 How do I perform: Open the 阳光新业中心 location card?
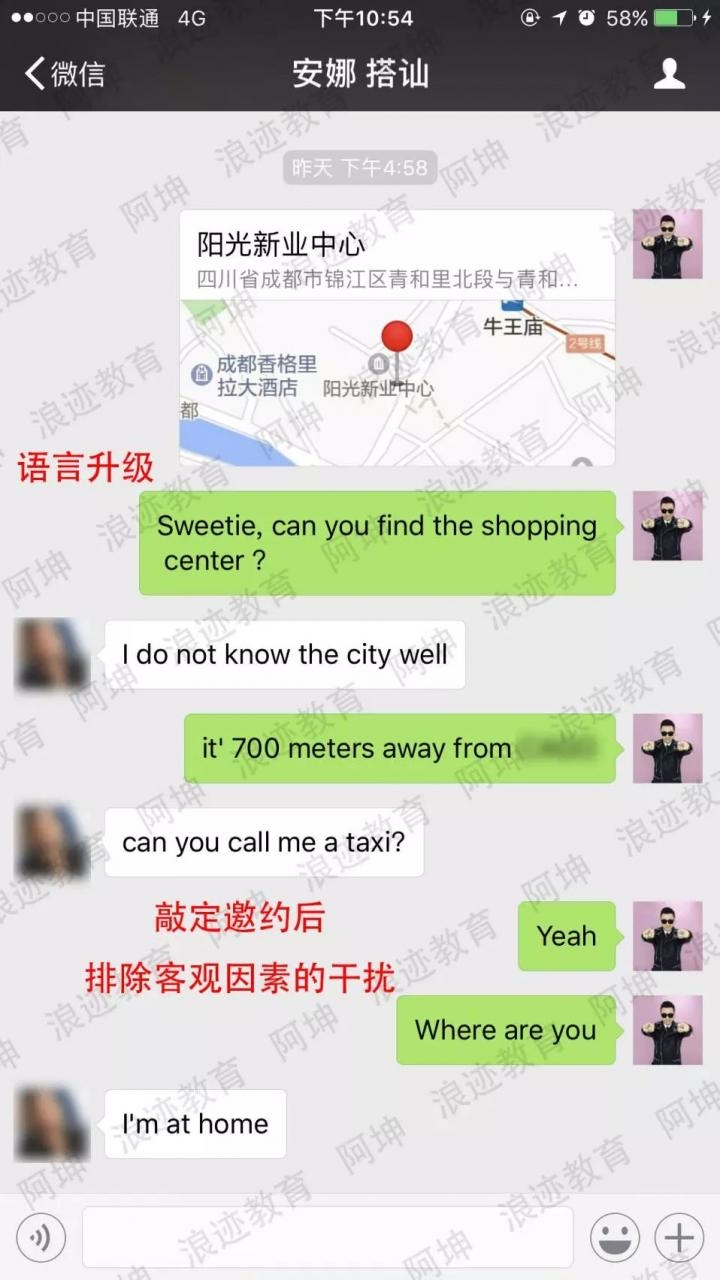(x=397, y=337)
